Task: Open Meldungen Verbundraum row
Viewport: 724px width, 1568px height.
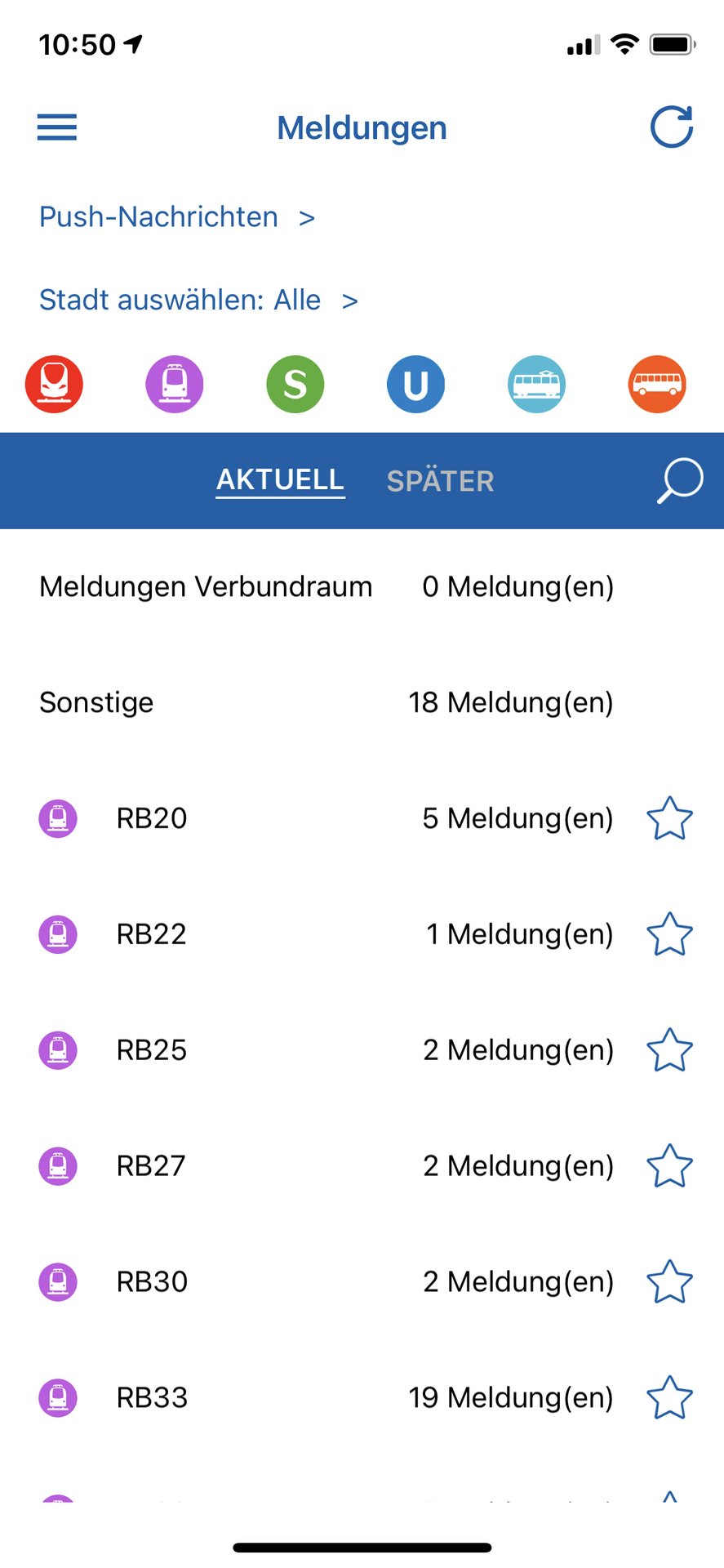Action: 362,586
